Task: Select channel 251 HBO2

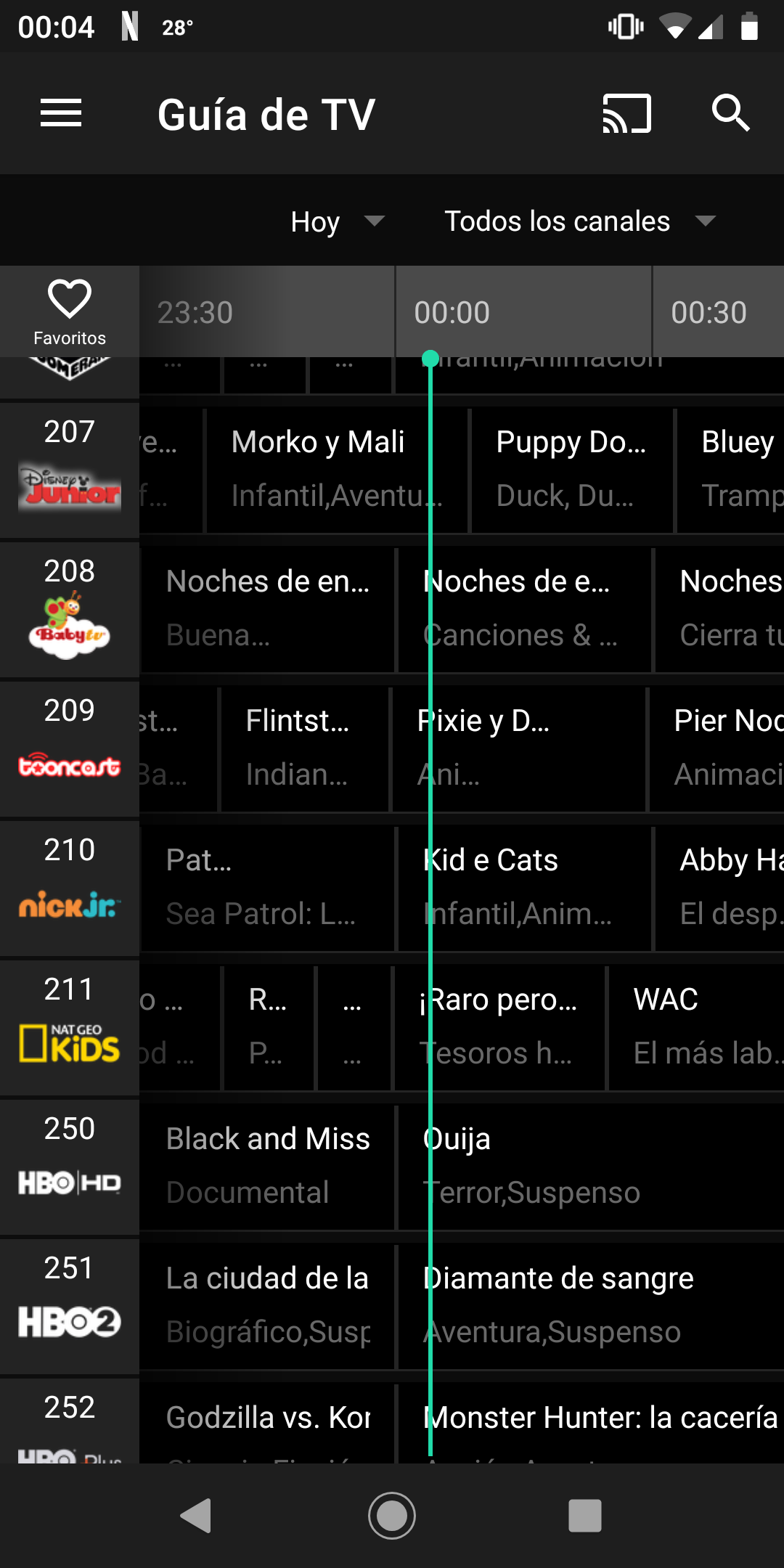Action: (x=70, y=1306)
